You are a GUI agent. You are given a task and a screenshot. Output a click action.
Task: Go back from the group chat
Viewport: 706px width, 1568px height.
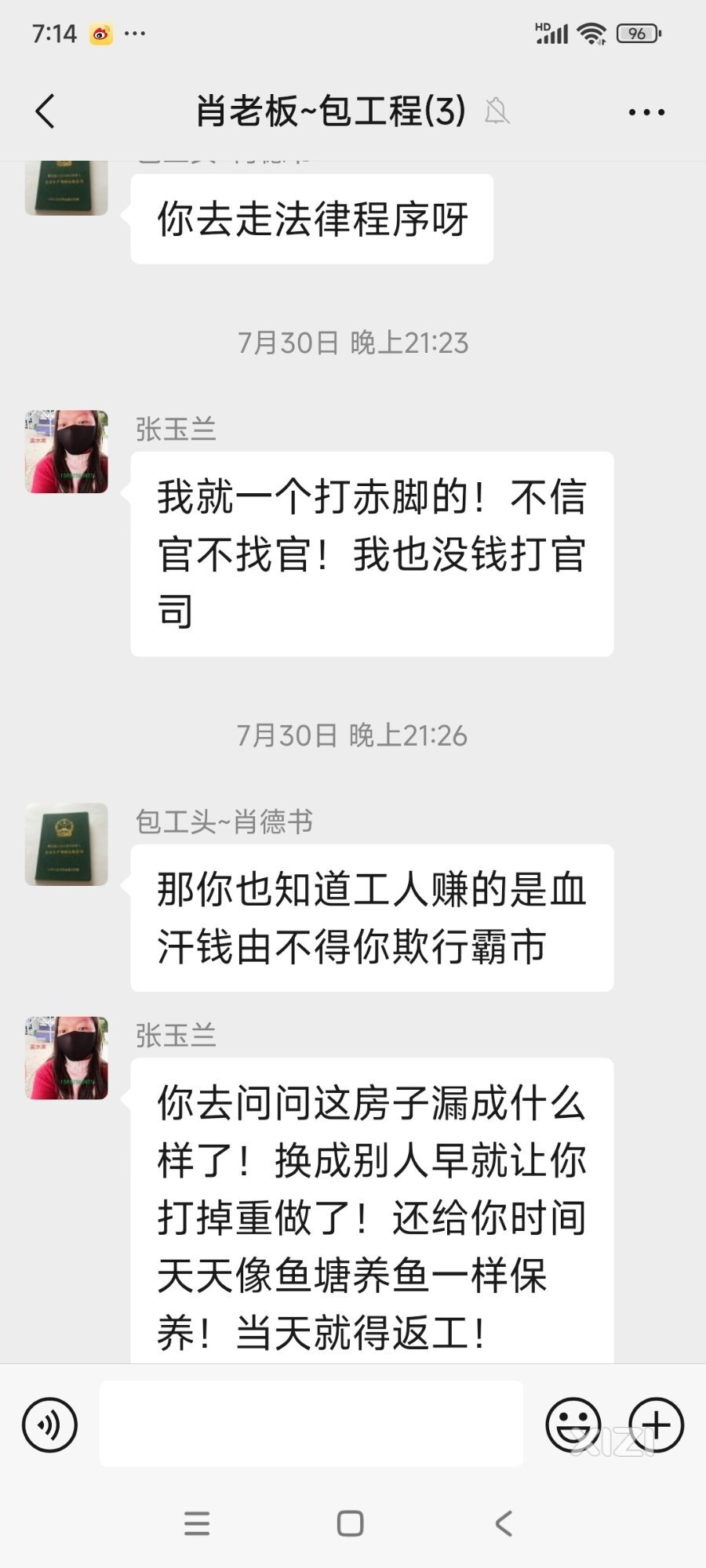[45, 111]
